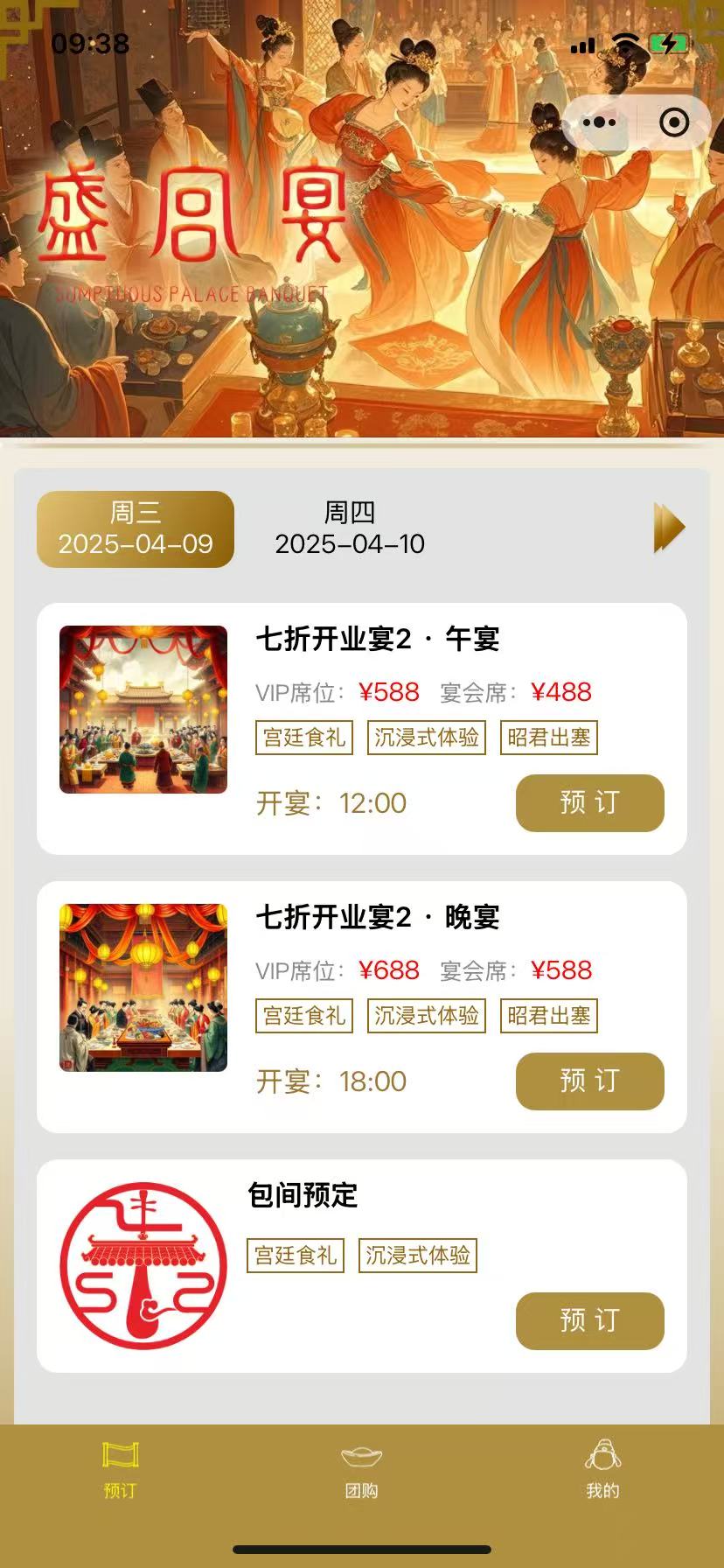Viewport: 724px width, 1568px height.
Task: Show later dates with the double arrow
Action: (669, 528)
